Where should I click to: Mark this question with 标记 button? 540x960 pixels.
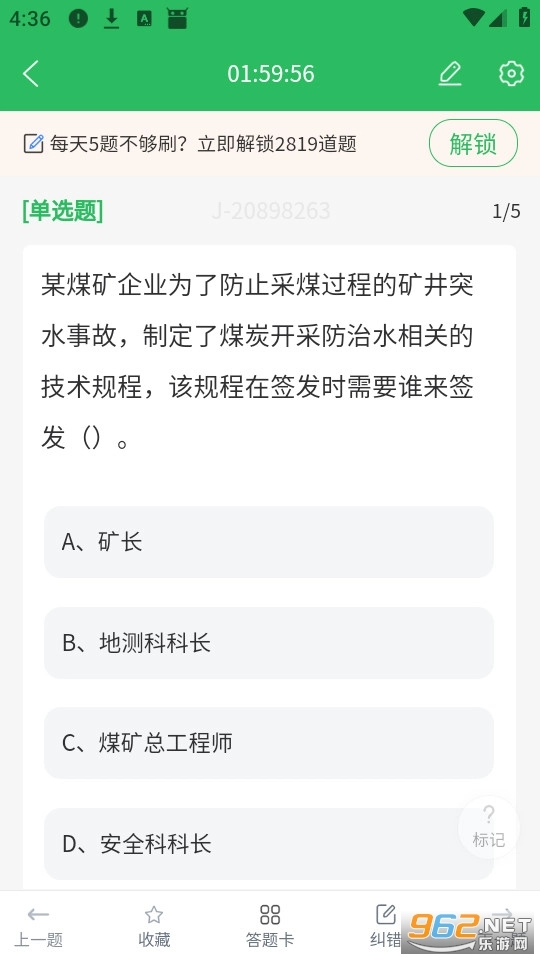[x=489, y=827]
